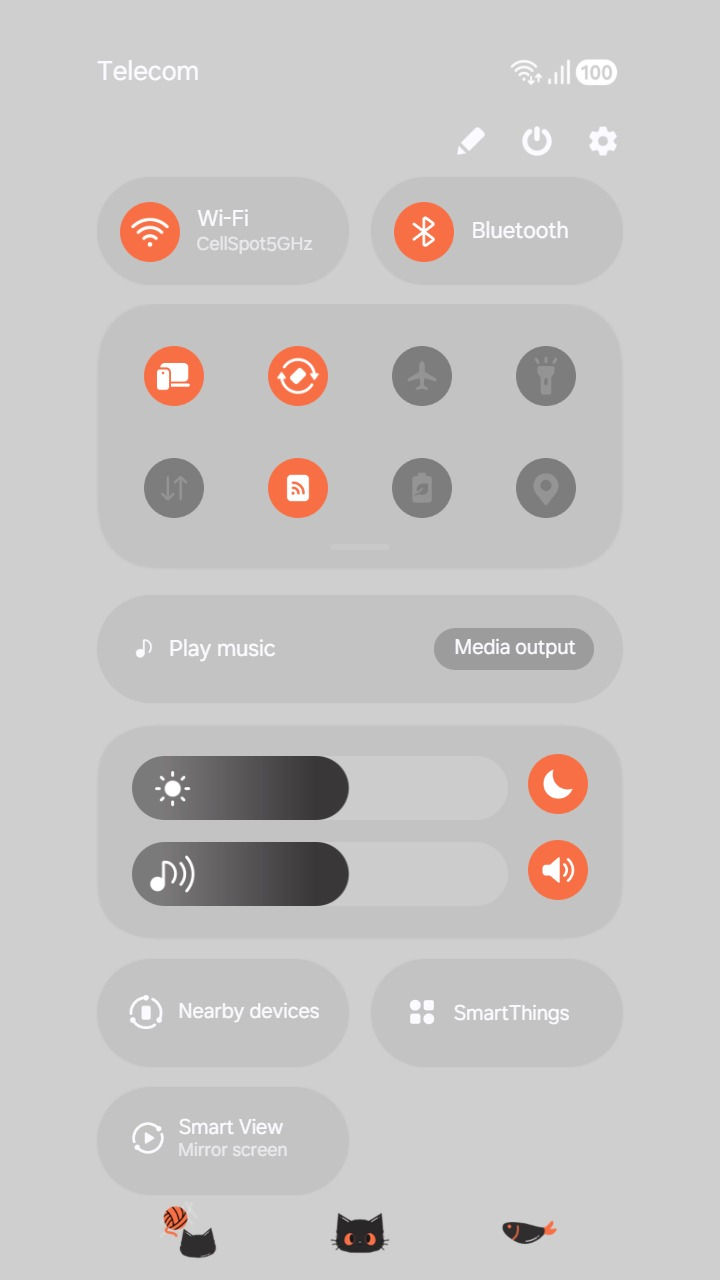Open SmartThings
This screenshot has height=1280, width=720.
click(497, 1012)
